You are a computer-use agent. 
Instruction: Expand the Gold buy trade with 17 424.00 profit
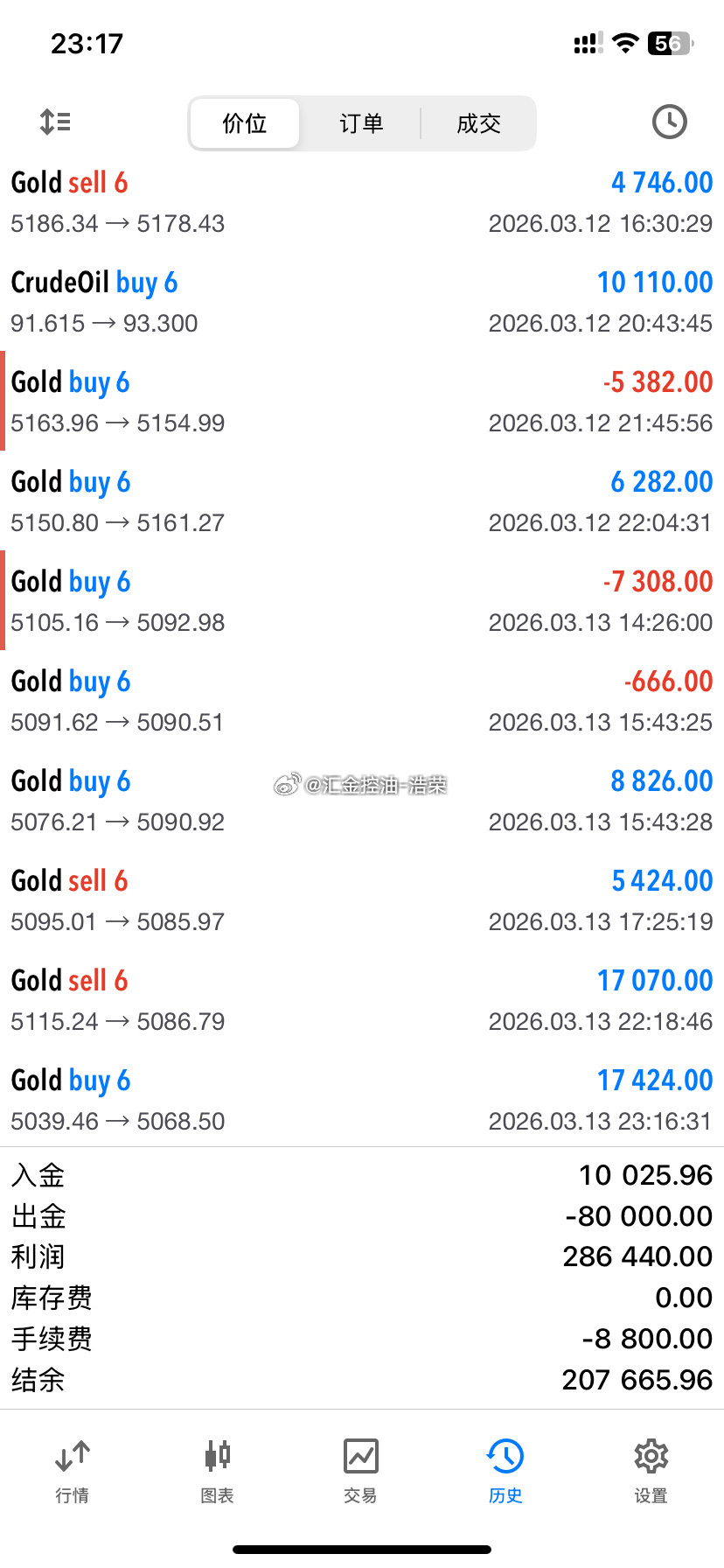(x=362, y=1099)
